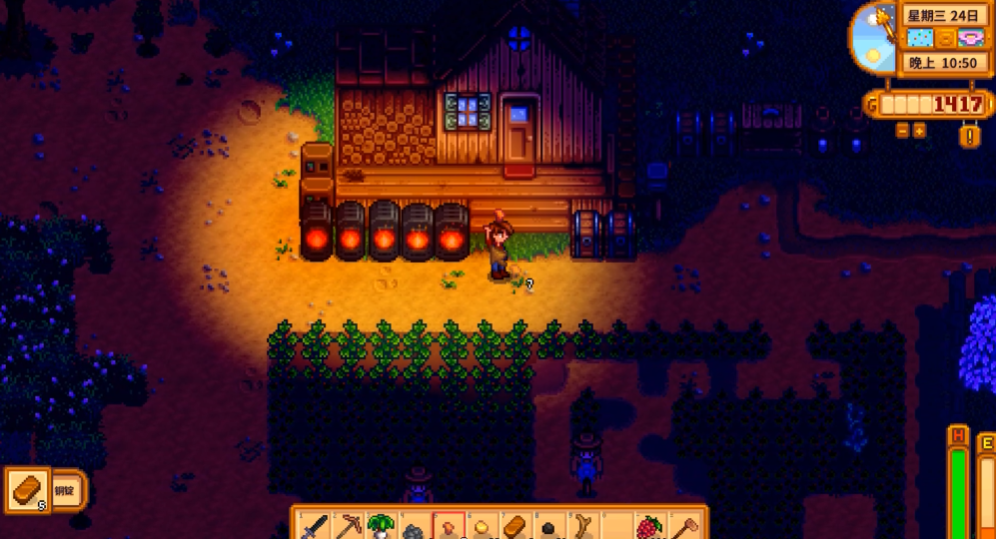Screen dimensions: 996x539
Task: Select the red berries in the toolbar
Action: [x=650, y=526]
